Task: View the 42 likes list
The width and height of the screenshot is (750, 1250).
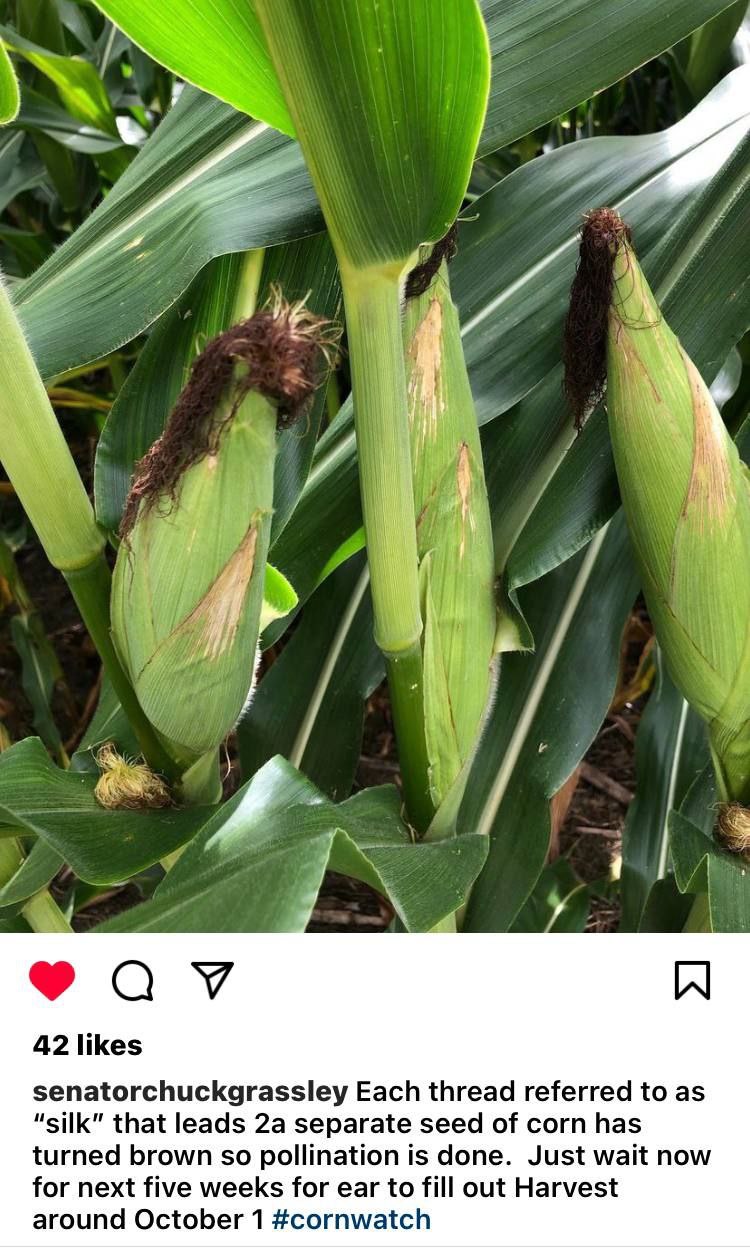Action: click(87, 1045)
